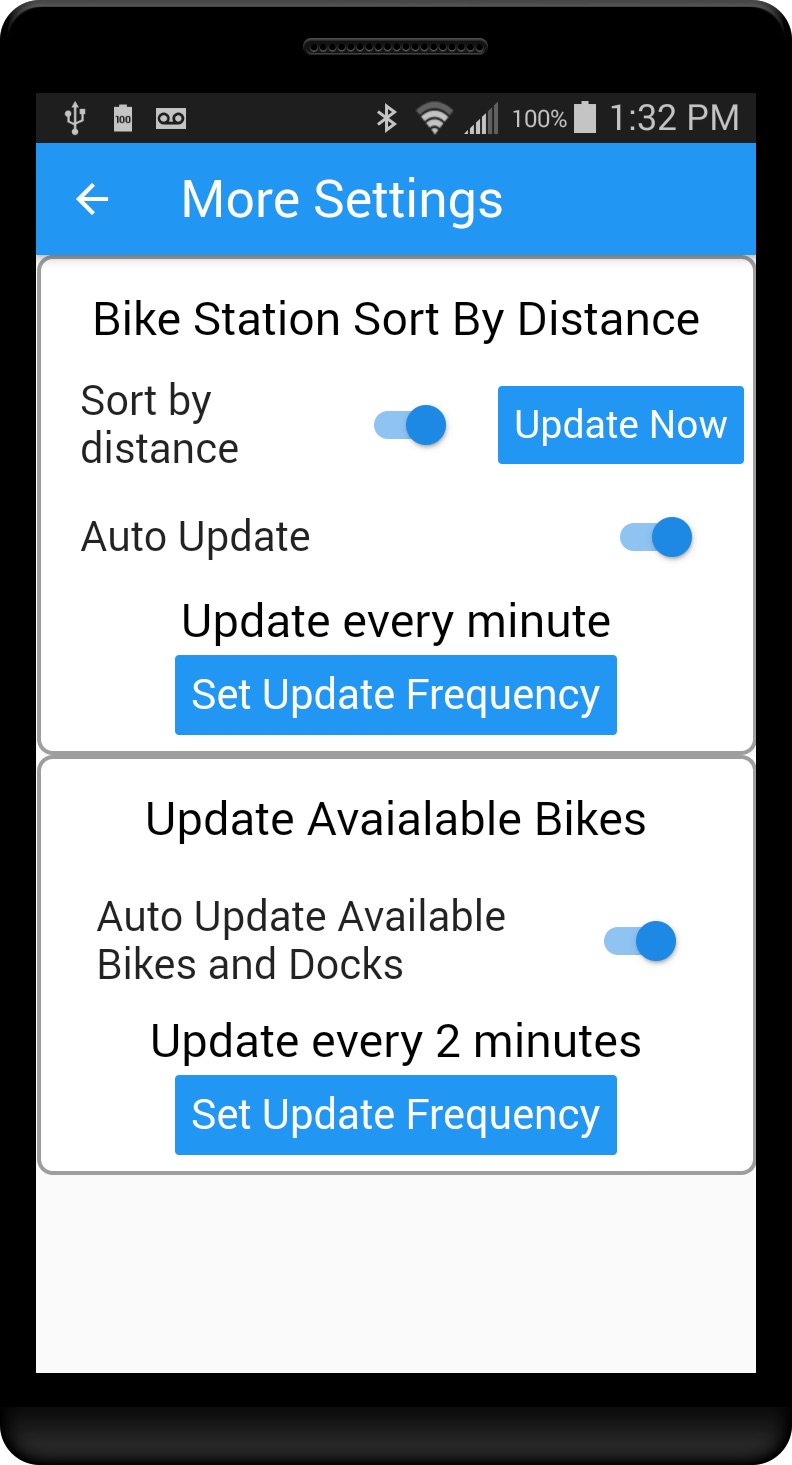Tap Set Update Frequency for available bikes updates
Viewport: 792px width, 1465px height.
click(x=395, y=1114)
